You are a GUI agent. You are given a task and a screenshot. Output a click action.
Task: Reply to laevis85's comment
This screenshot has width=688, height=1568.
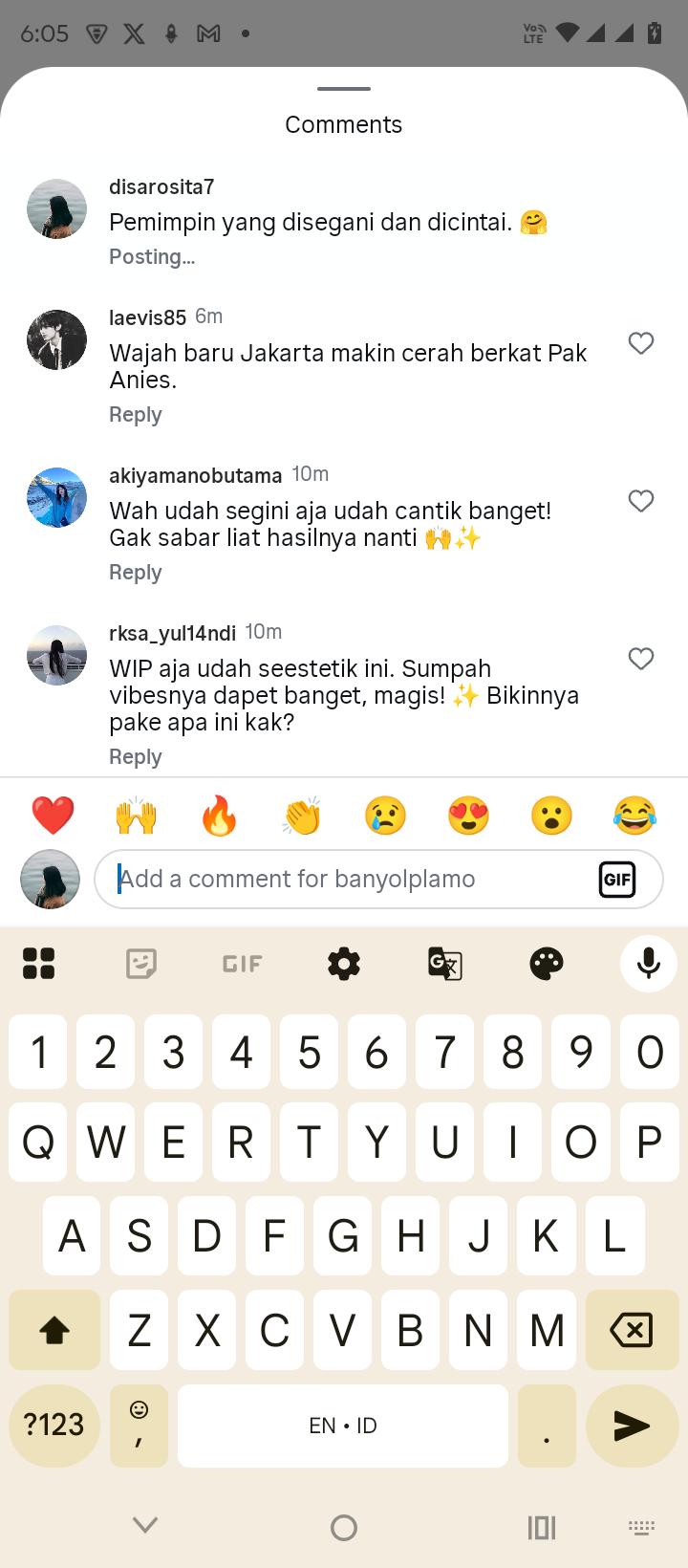[x=136, y=415]
